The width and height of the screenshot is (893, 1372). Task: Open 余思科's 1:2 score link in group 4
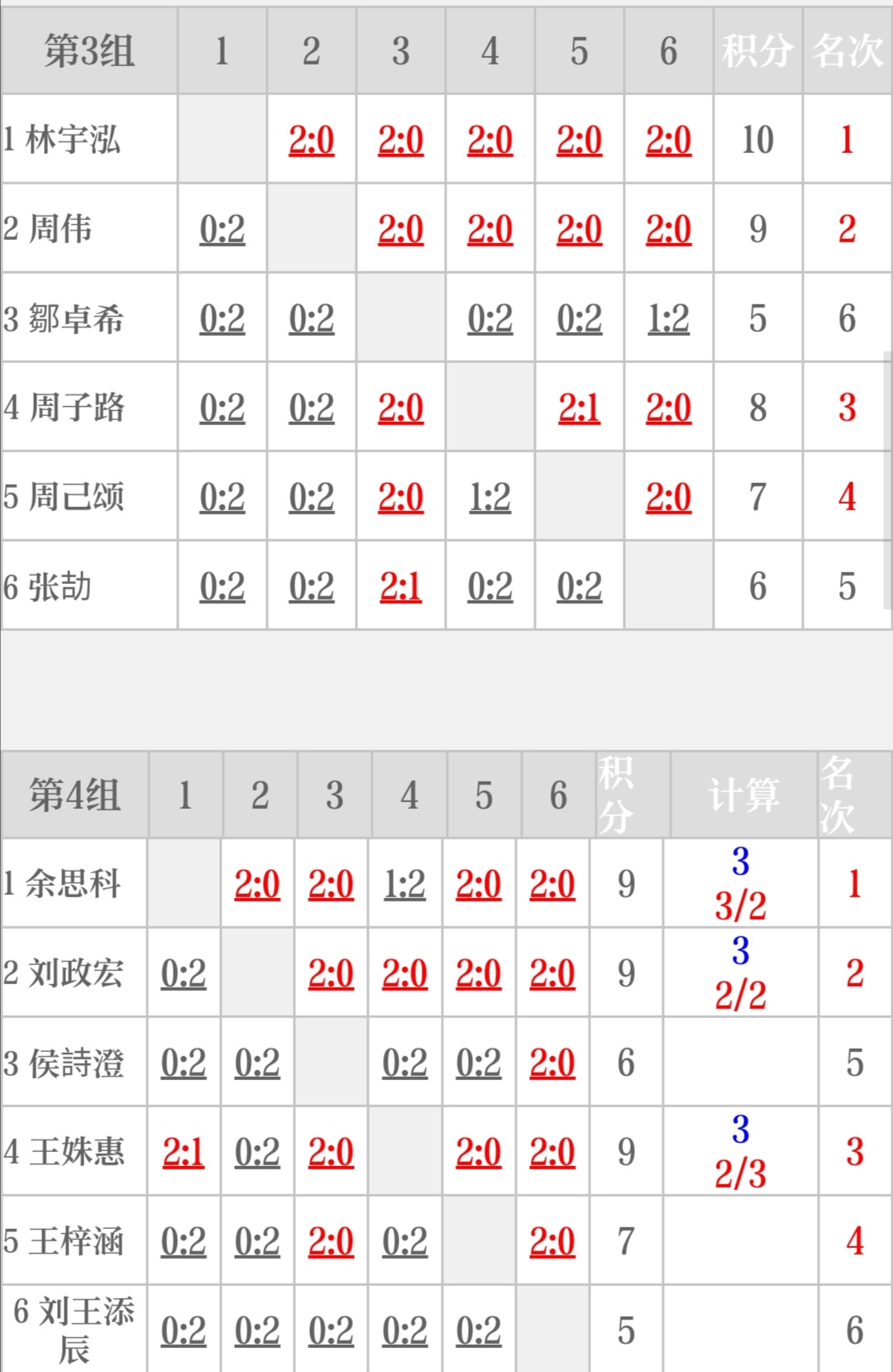(404, 885)
